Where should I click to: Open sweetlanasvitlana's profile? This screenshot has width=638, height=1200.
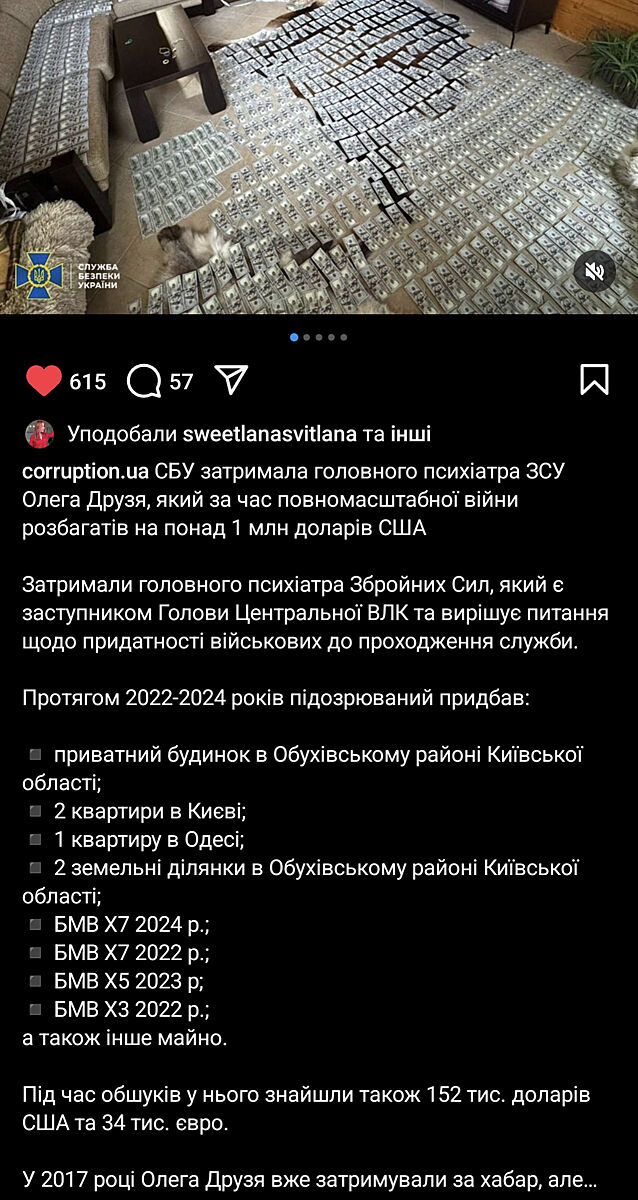[x=270, y=434]
